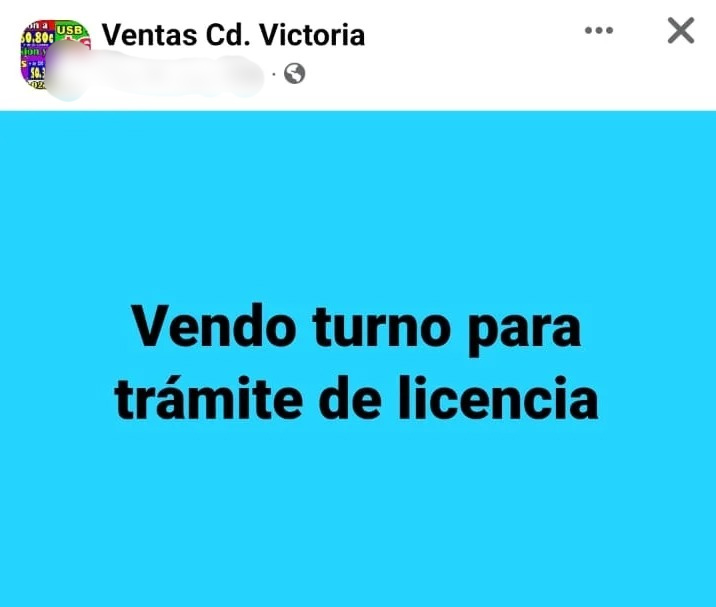
Task: Open the blue text post in full
Action: click(357, 358)
